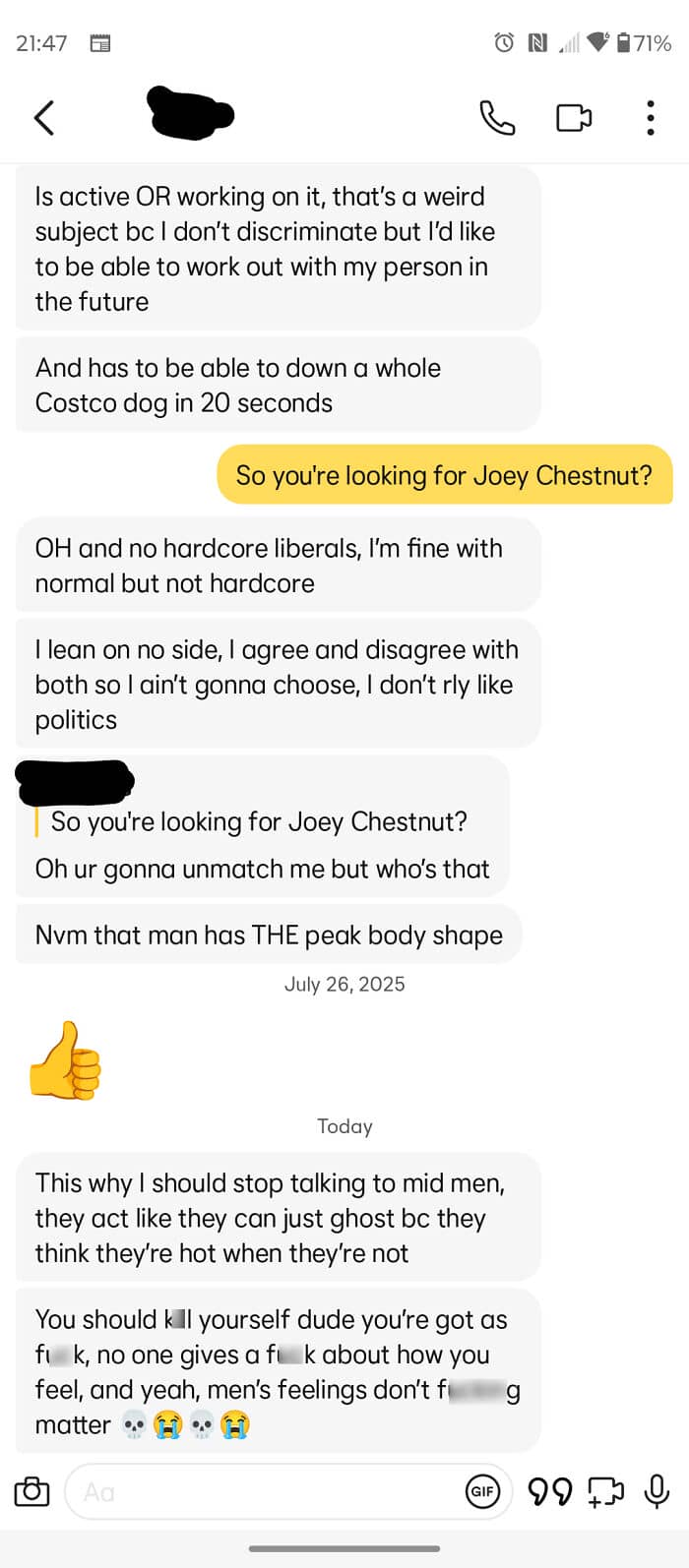
Task: Open the camera icon beside the message box
Action: [x=31, y=1491]
